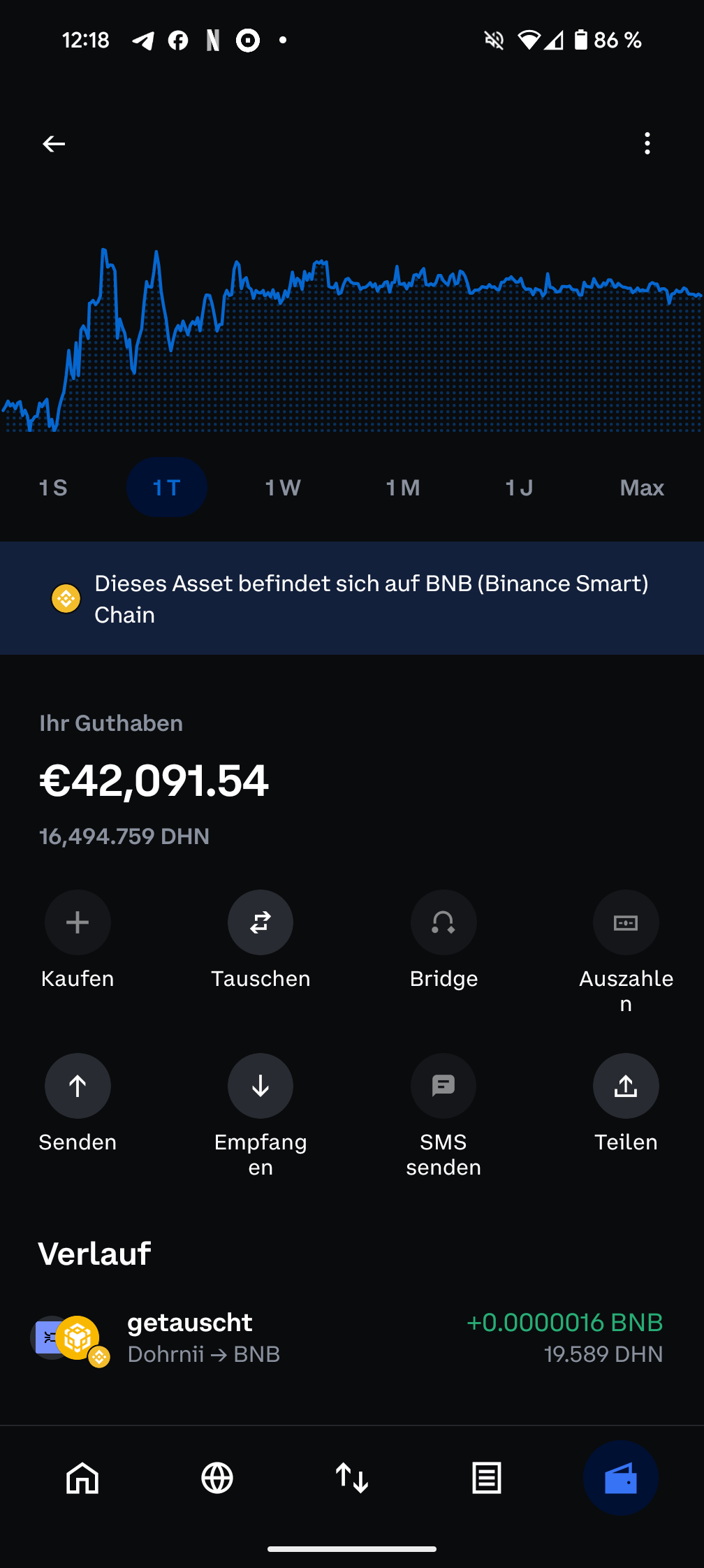Show the Max chart range
704x1568 pixels.
point(642,488)
